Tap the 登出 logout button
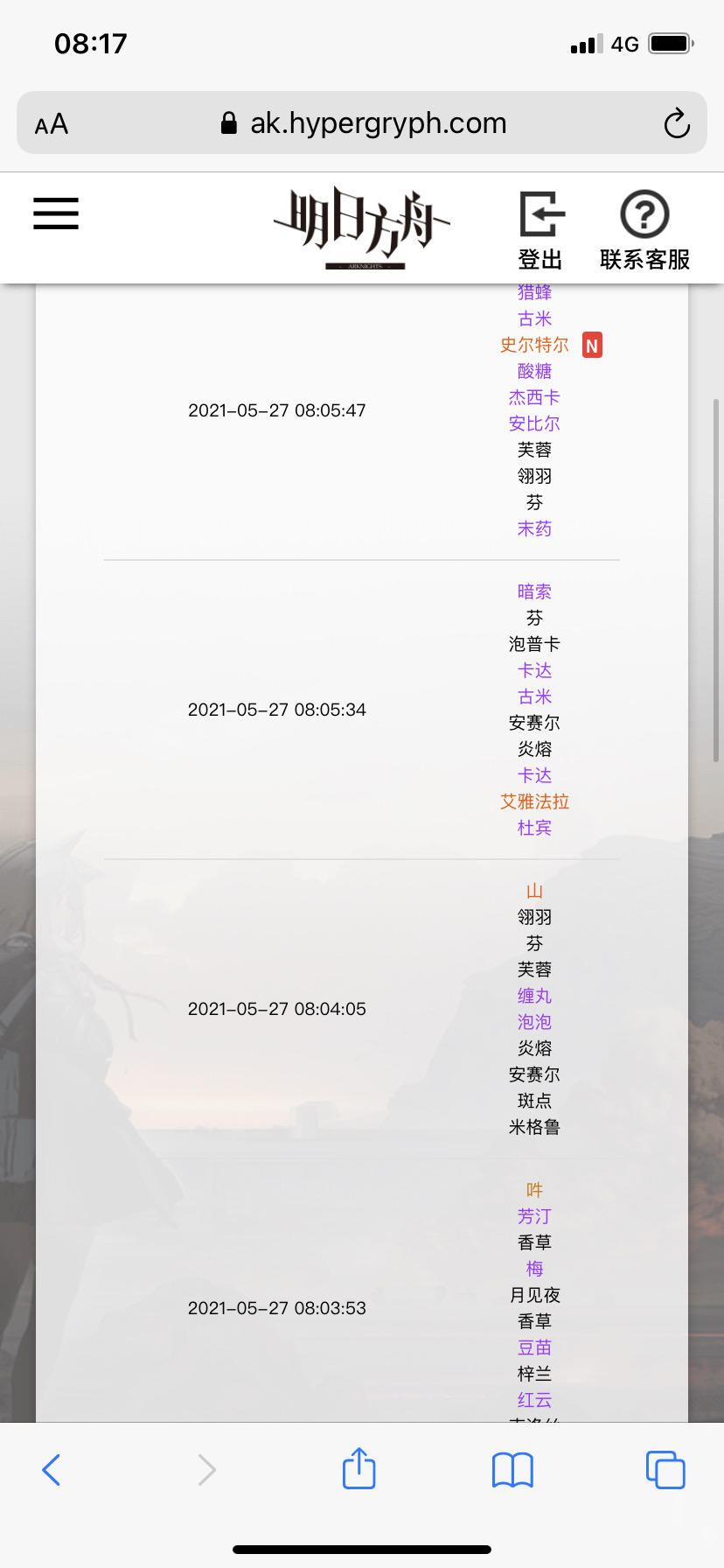The height and width of the screenshot is (1568, 724). click(541, 229)
